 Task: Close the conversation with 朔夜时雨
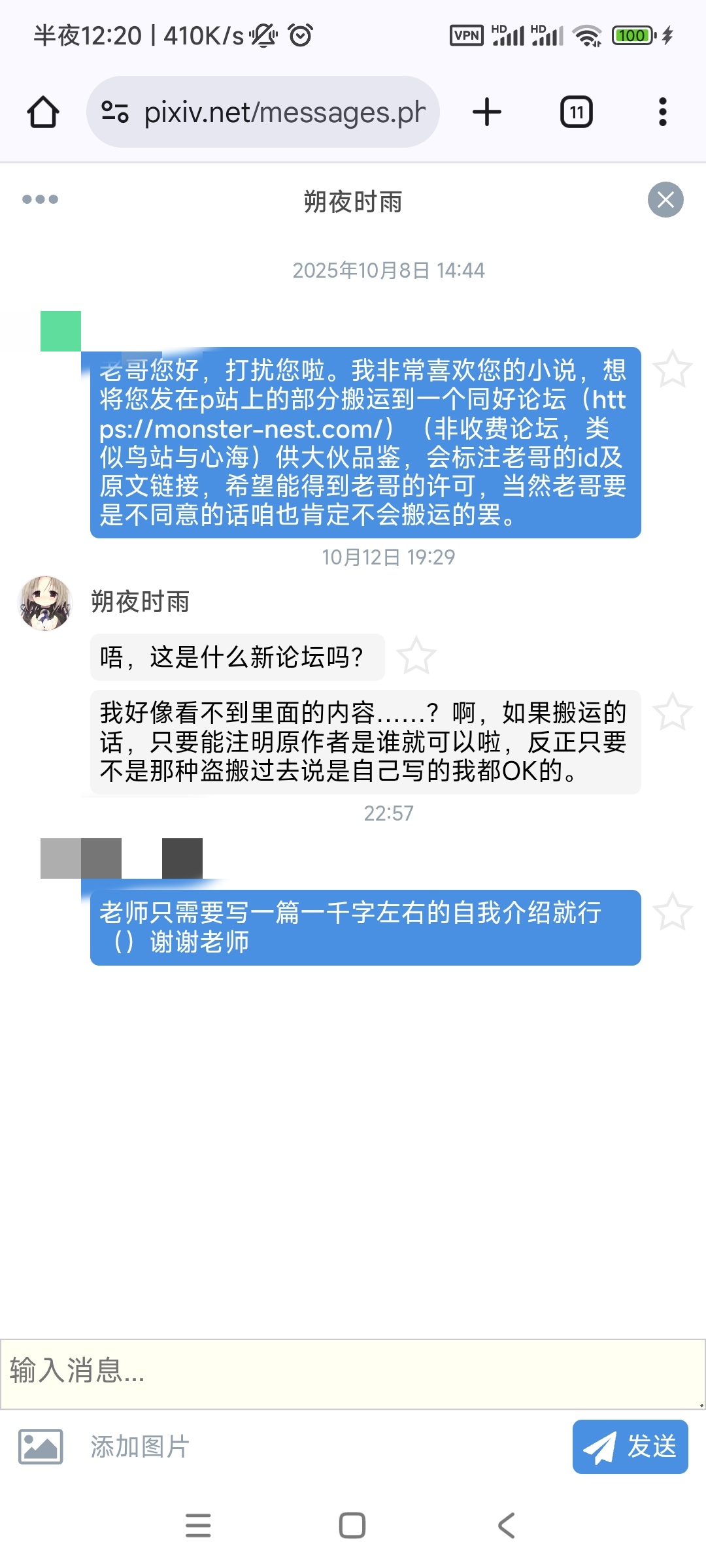tap(665, 199)
